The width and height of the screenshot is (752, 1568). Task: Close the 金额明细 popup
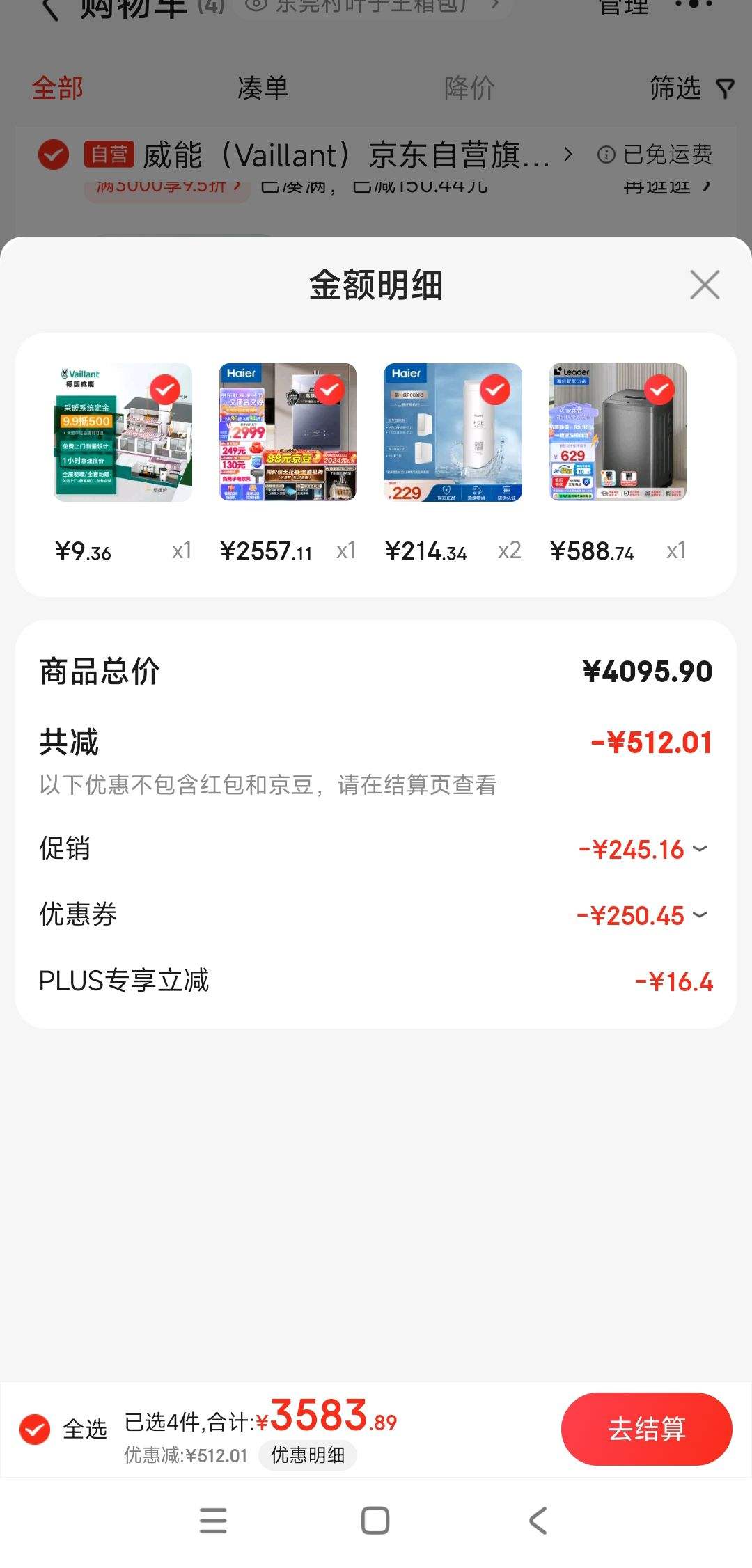click(x=705, y=285)
